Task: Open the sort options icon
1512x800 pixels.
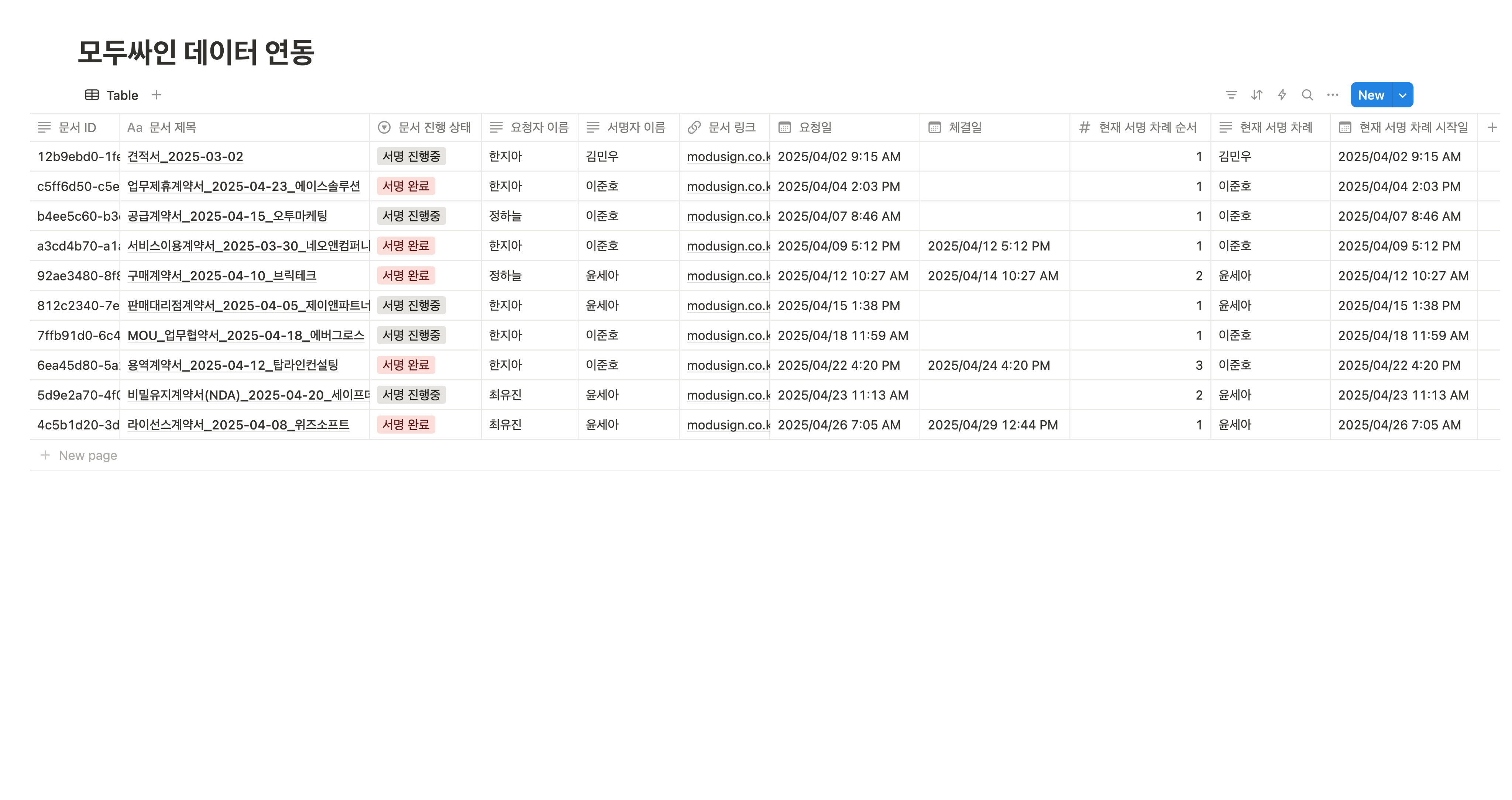Action: click(1256, 95)
